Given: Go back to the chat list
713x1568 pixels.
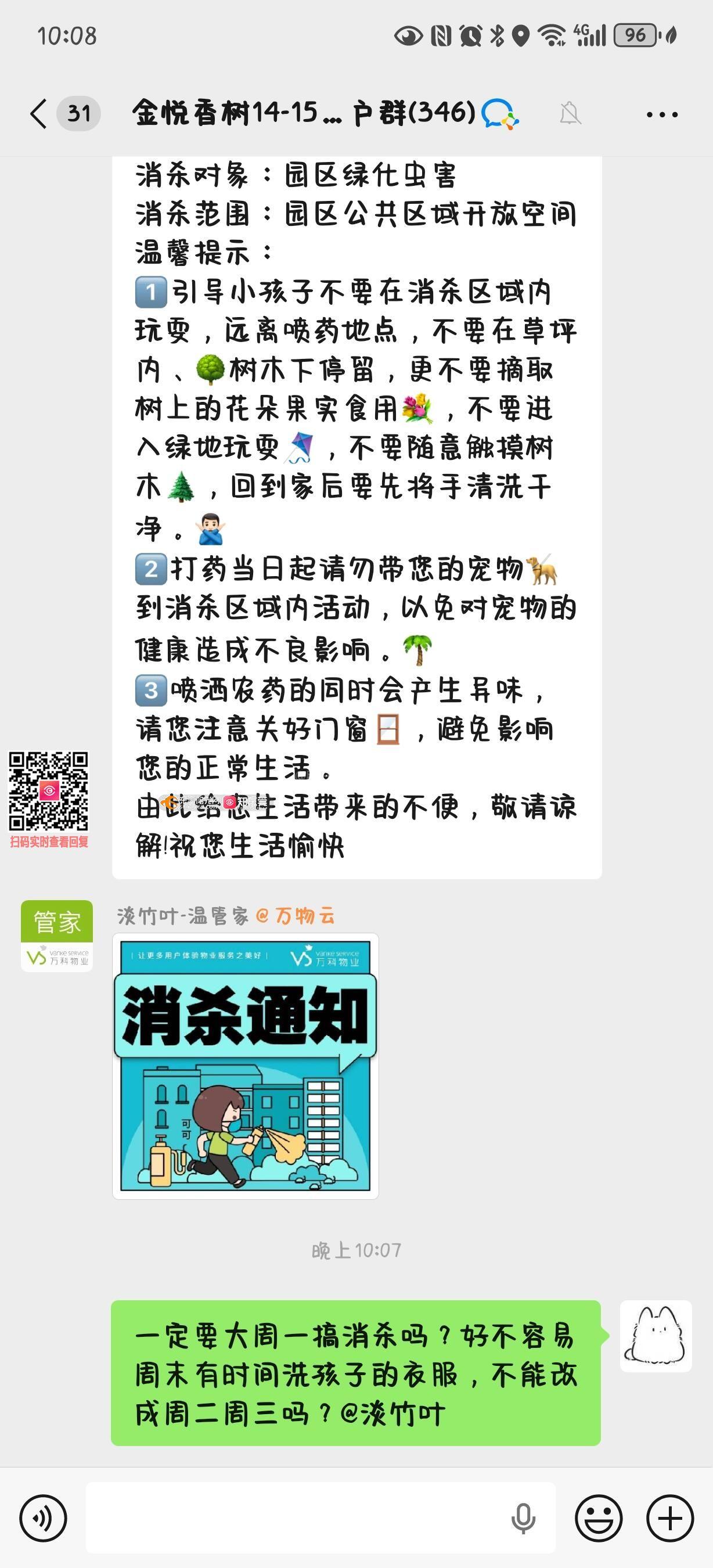Looking at the screenshot, I should click(39, 113).
